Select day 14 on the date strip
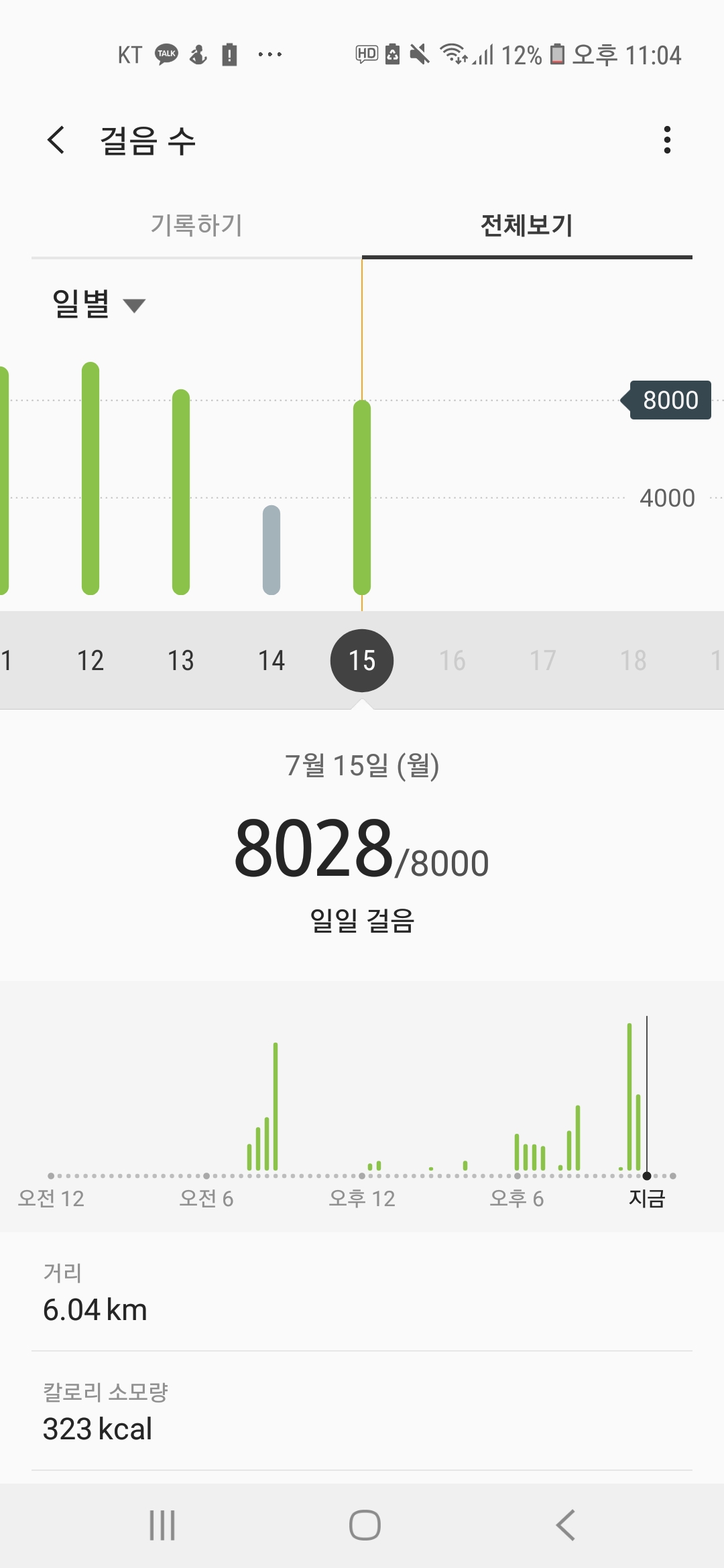This screenshot has height=1568, width=724. [271, 661]
